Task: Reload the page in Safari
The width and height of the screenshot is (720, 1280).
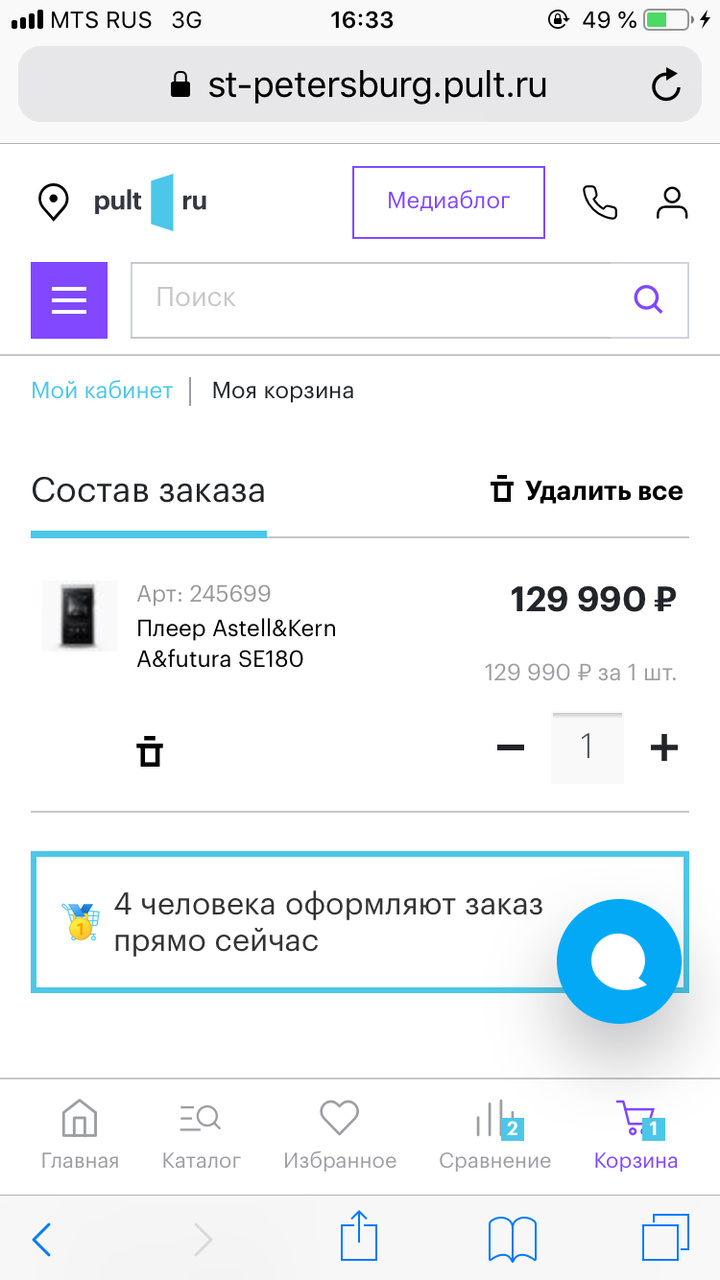Action: click(x=666, y=86)
